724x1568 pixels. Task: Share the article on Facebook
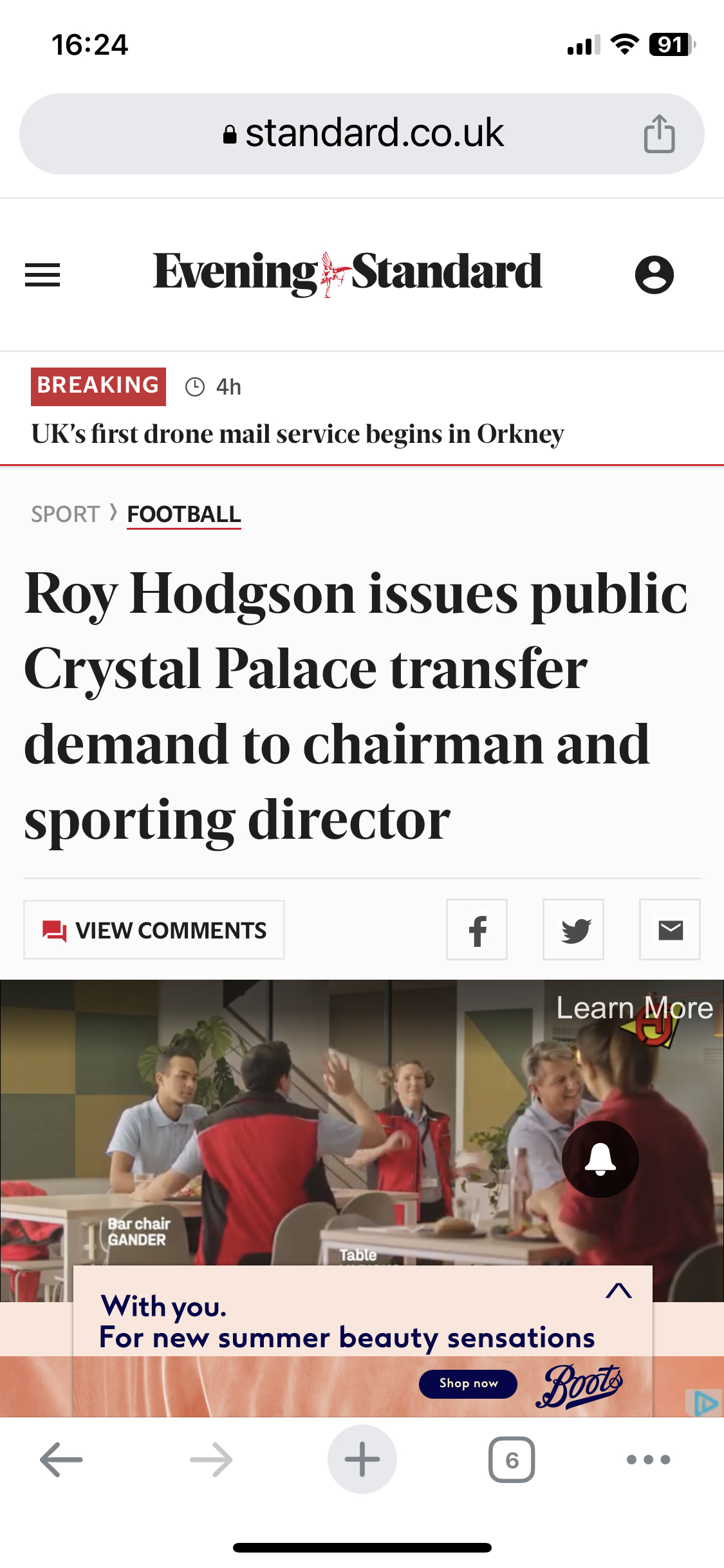pyautogui.click(x=477, y=930)
